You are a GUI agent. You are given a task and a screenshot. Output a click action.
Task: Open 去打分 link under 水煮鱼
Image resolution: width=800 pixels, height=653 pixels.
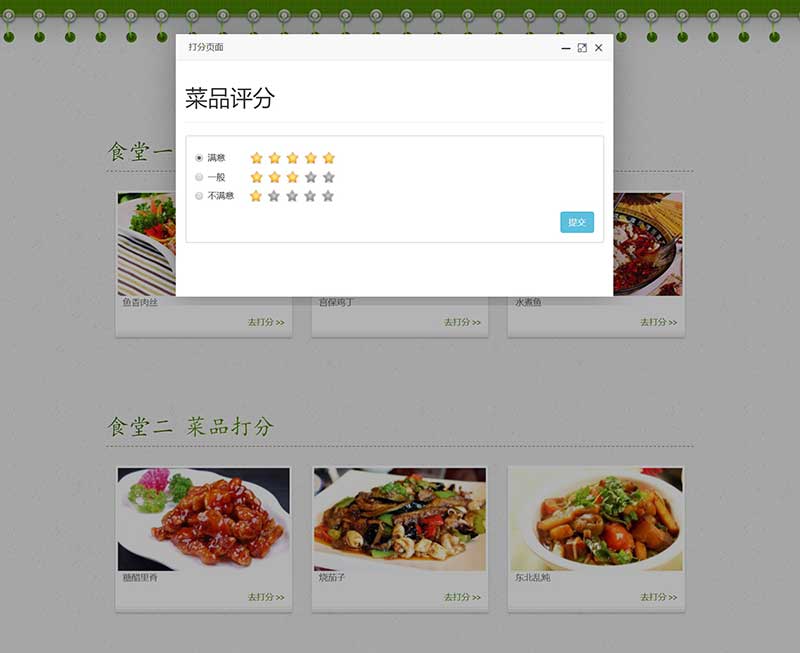point(658,322)
